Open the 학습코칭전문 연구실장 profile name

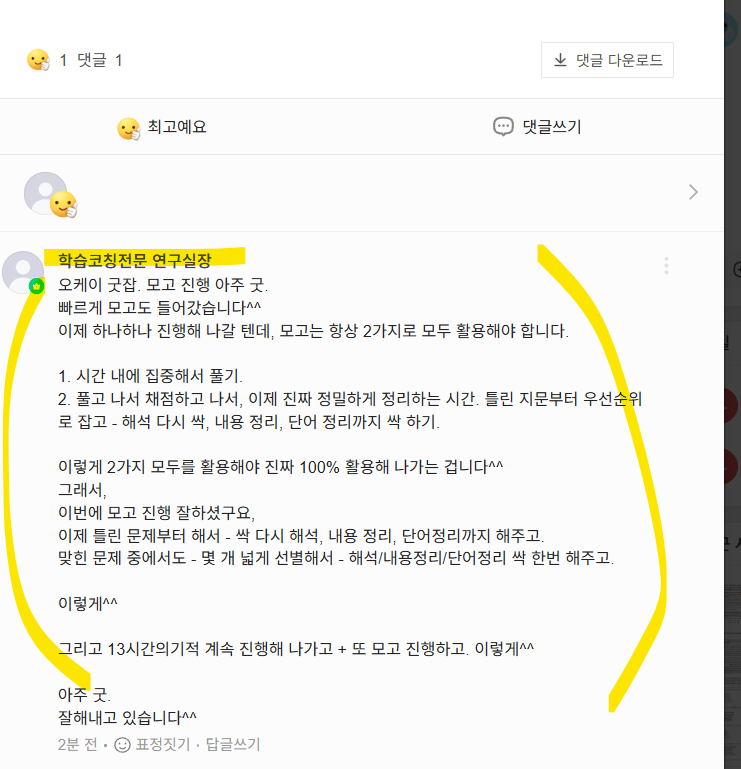click(x=135, y=260)
